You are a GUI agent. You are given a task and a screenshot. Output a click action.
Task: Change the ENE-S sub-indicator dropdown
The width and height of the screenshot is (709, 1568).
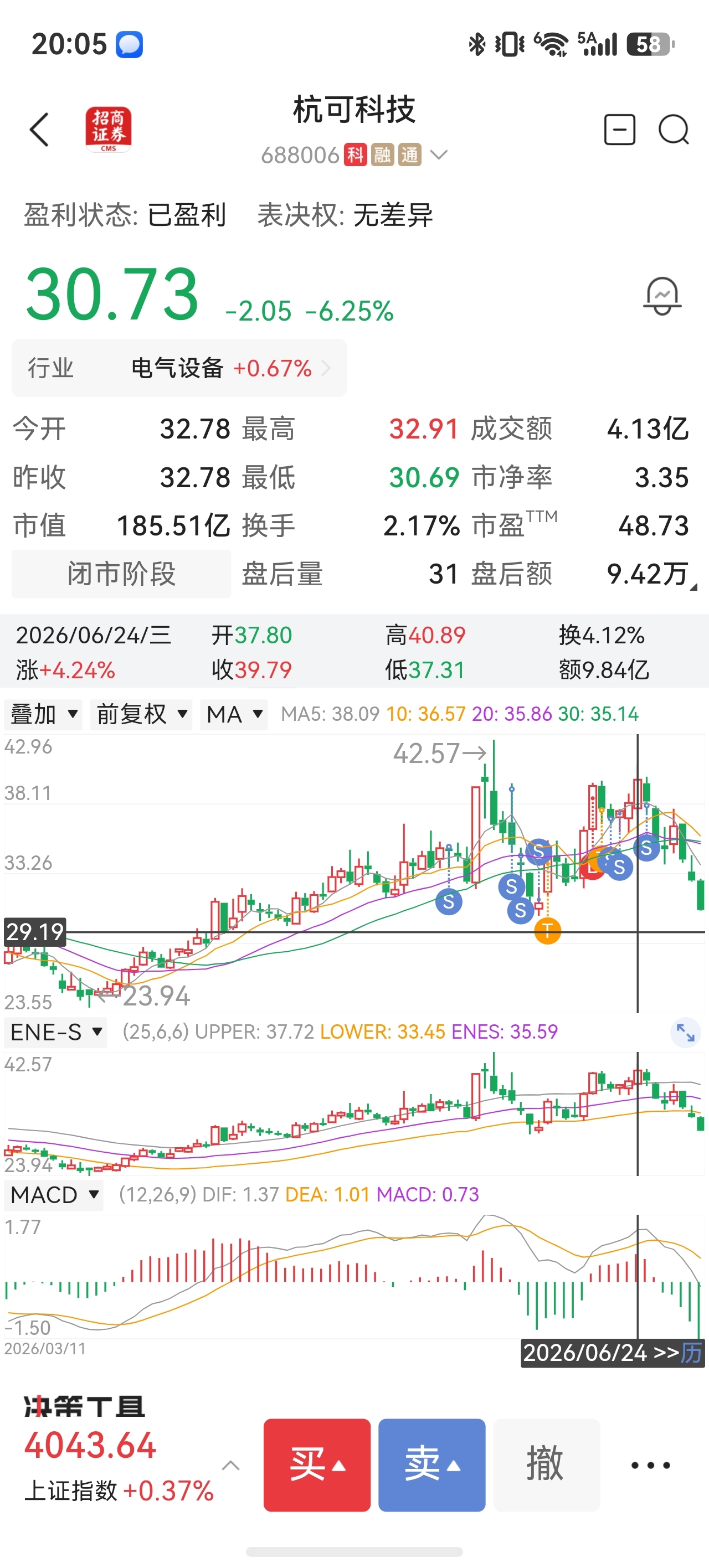click(55, 1033)
